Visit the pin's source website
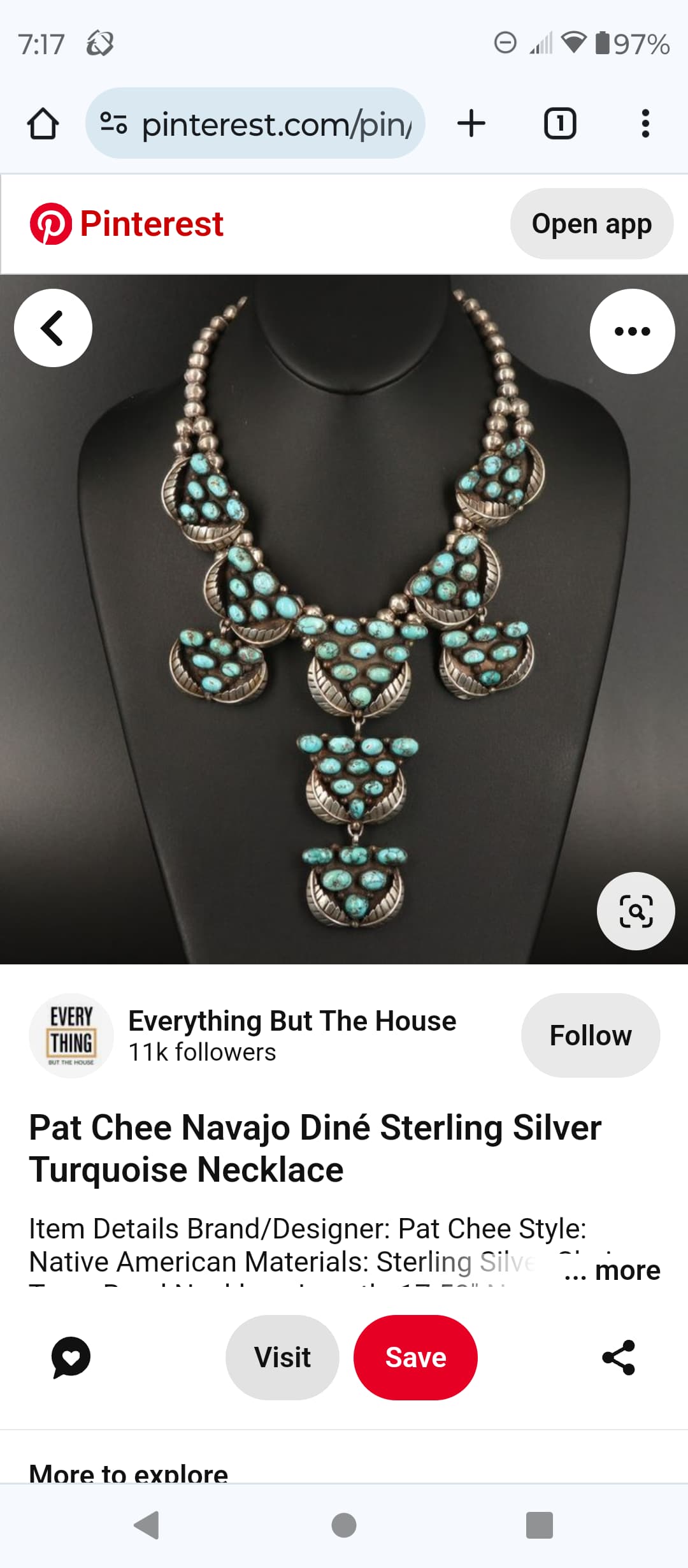The height and width of the screenshot is (1568, 688). click(x=282, y=1357)
